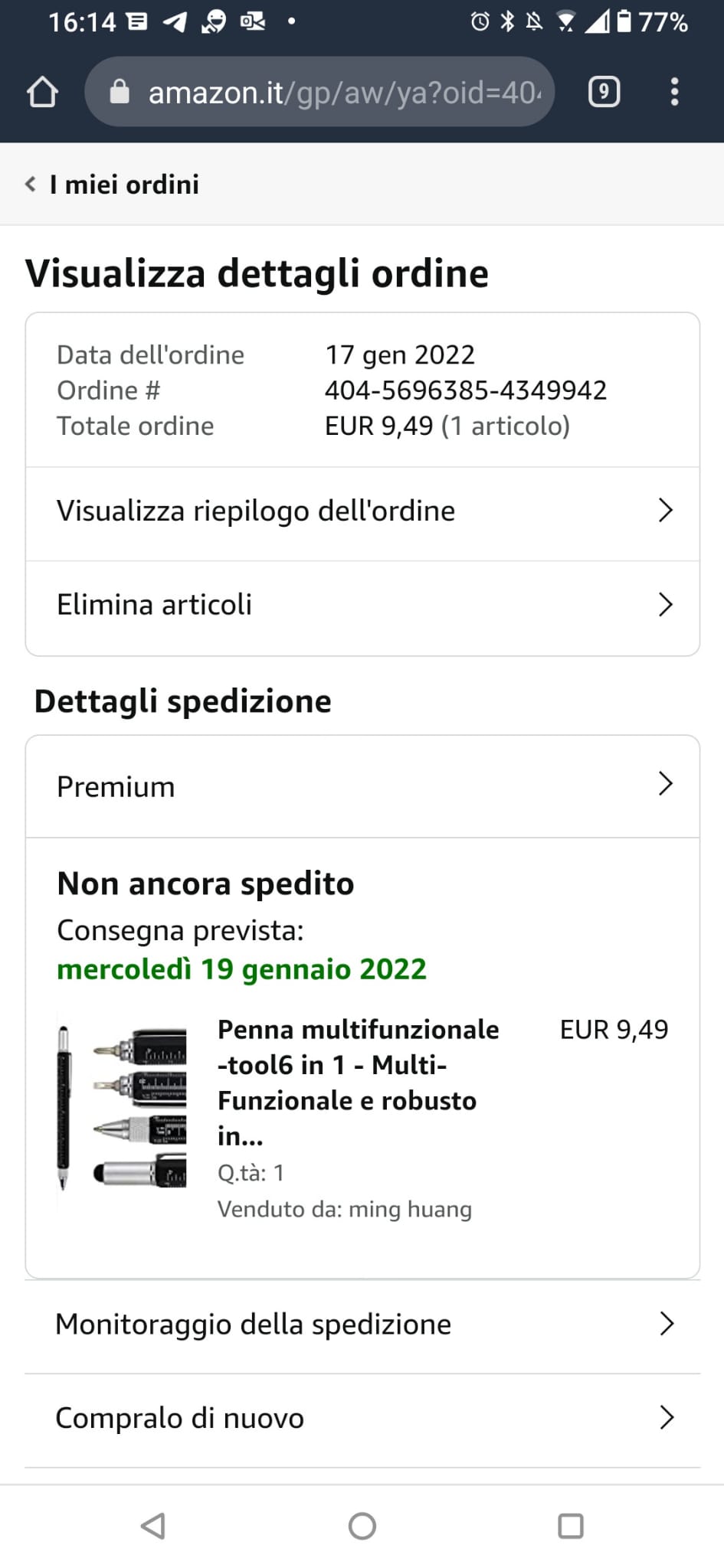This screenshot has width=724, height=1568.
Task: Open browser home page icon
Action: 42,92
